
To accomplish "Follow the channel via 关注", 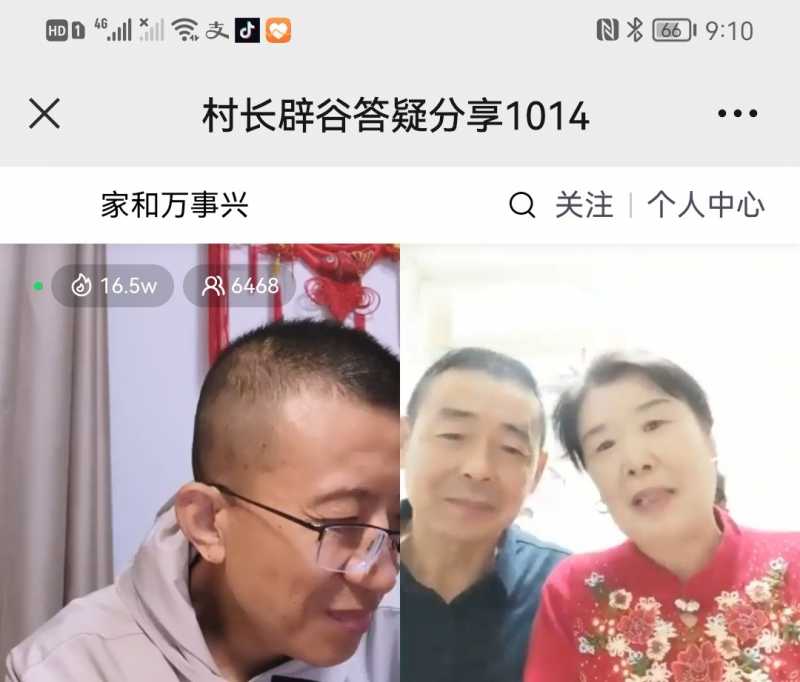I will [584, 206].
